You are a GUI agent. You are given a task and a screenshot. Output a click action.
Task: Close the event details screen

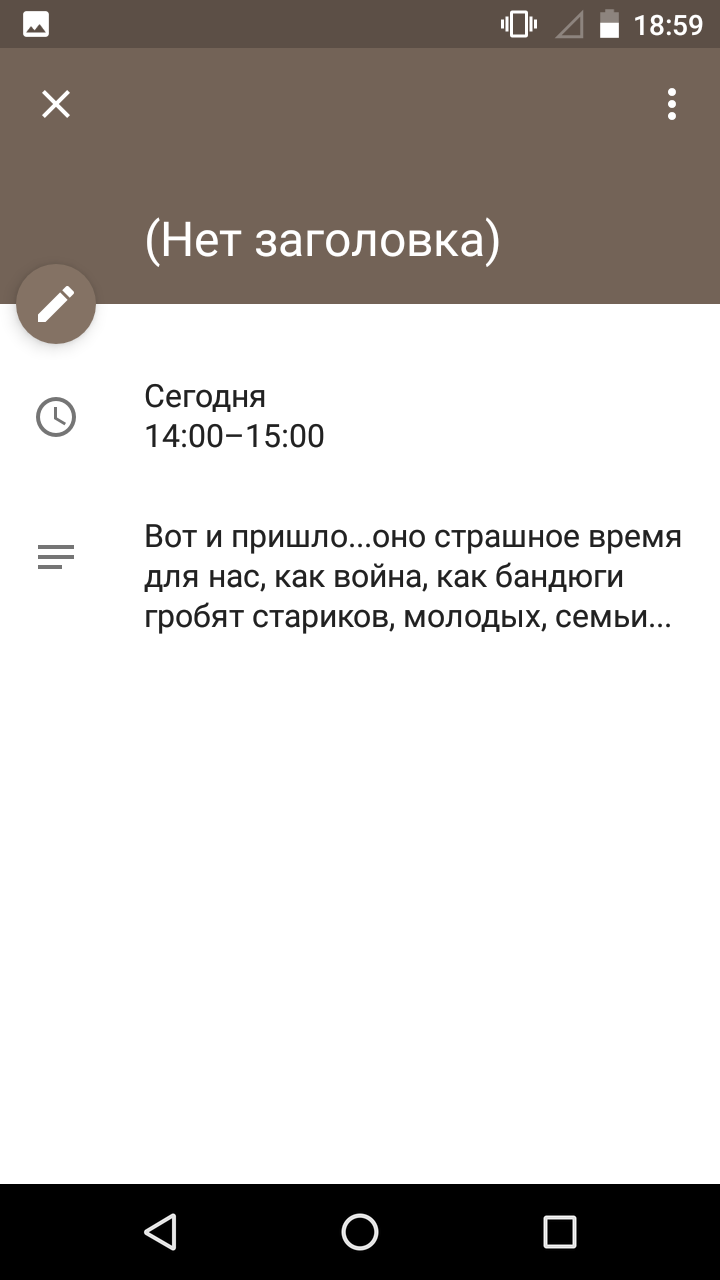pyautogui.click(x=56, y=104)
